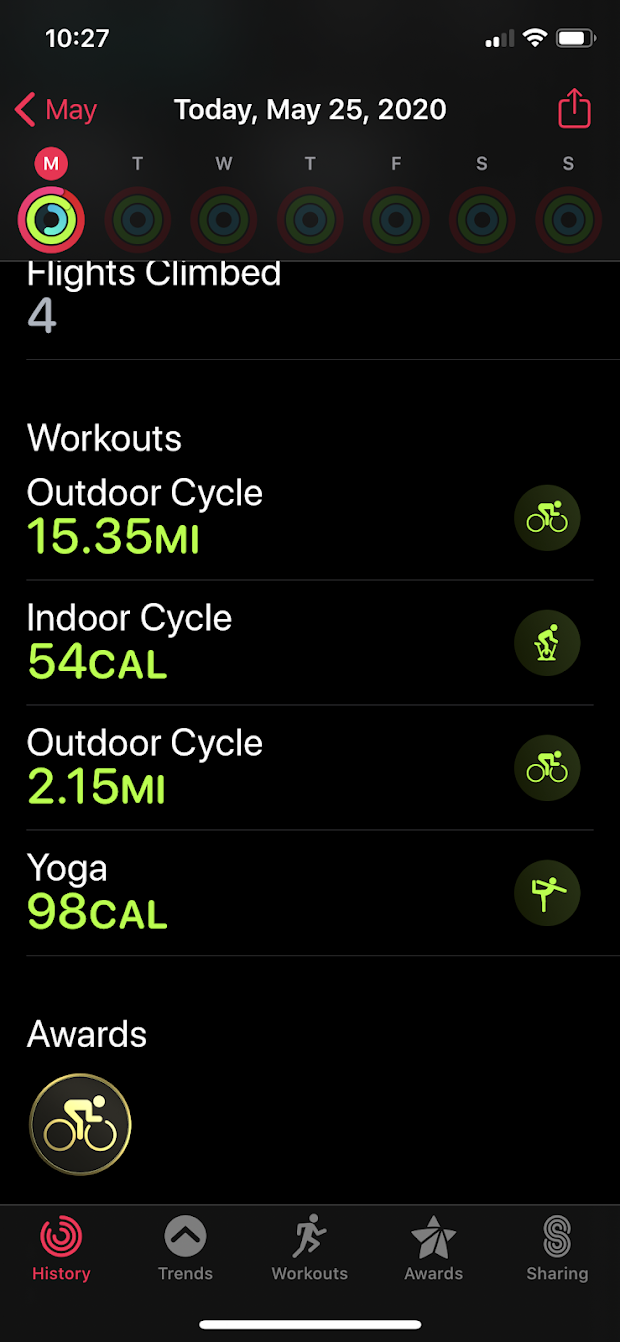Switch to the Awards tab
620x1342 pixels.
click(434, 1249)
